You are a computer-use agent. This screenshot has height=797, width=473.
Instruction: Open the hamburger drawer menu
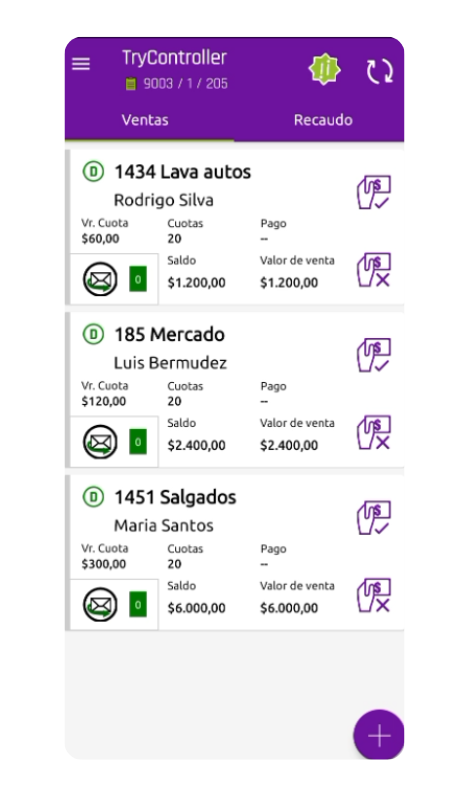81,64
